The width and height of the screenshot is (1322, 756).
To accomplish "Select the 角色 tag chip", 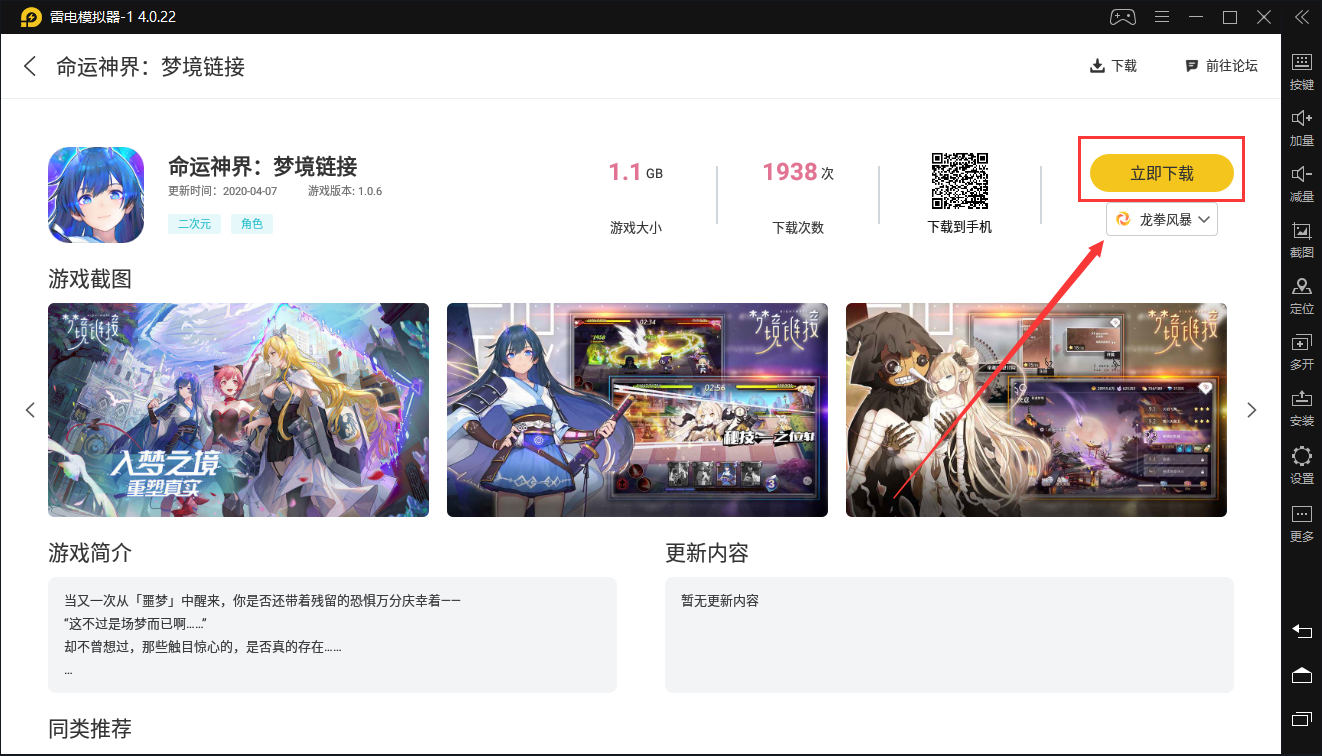I will pyautogui.click(x=252, y=224).
